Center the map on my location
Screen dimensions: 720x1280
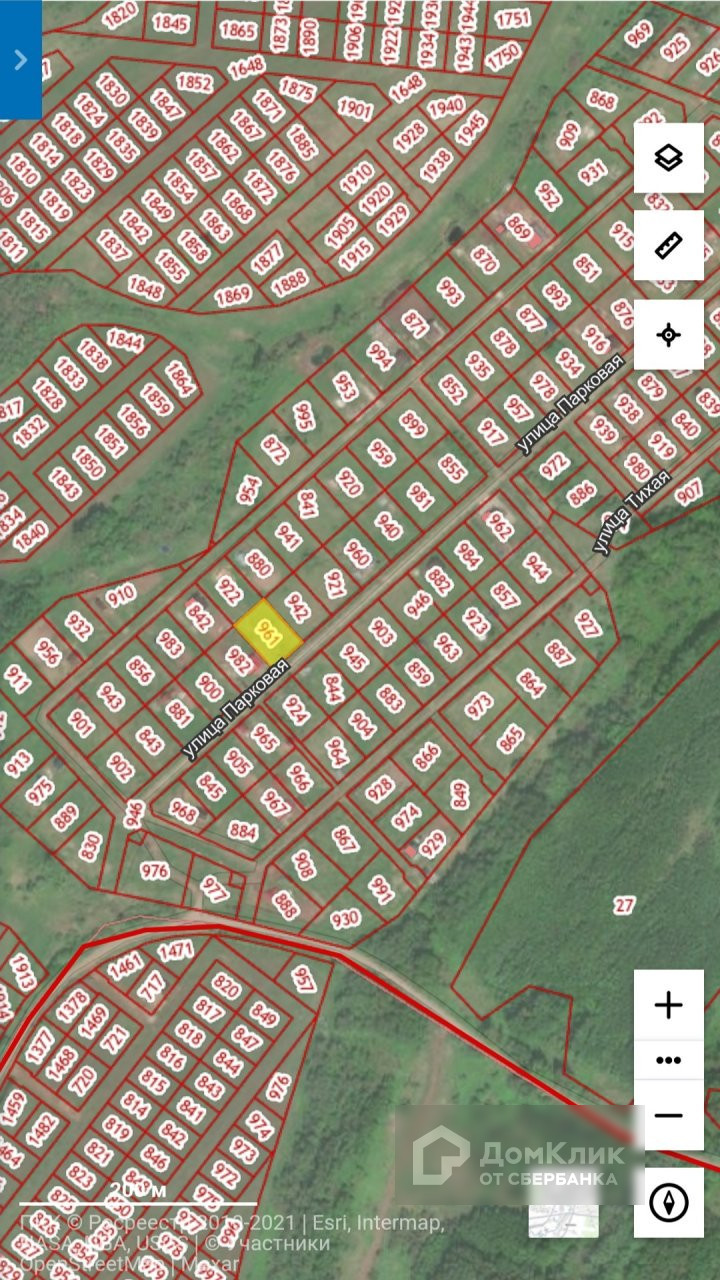(668, 334)
